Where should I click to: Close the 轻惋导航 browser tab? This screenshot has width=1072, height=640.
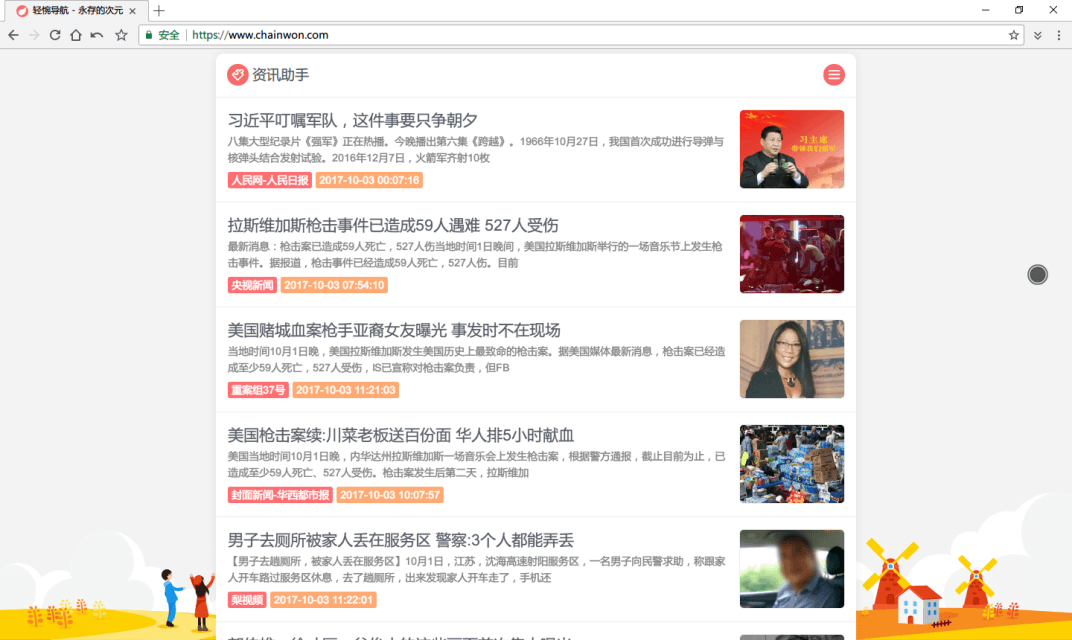point(132,11)
